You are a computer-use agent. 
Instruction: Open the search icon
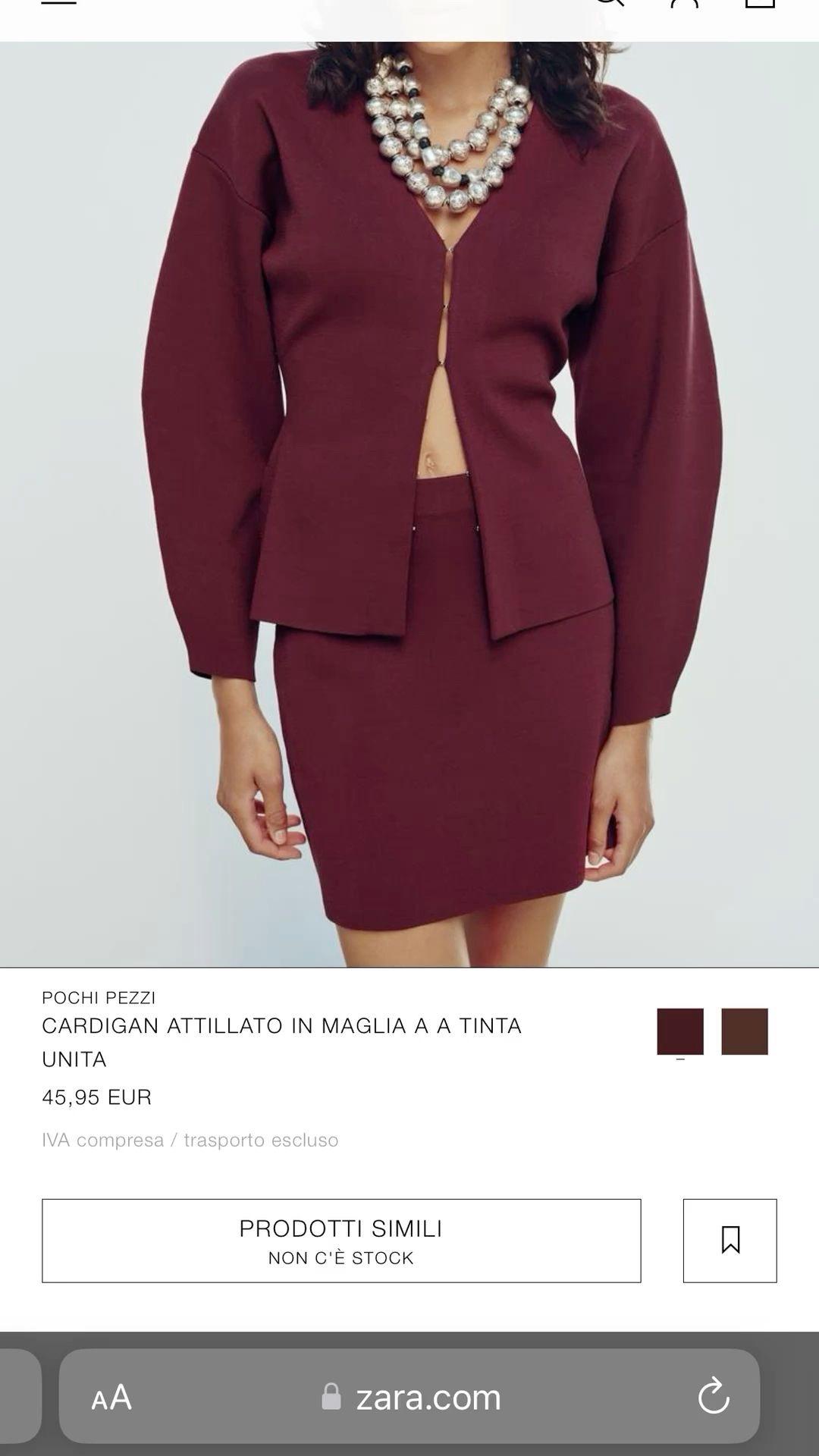[609, 3]
